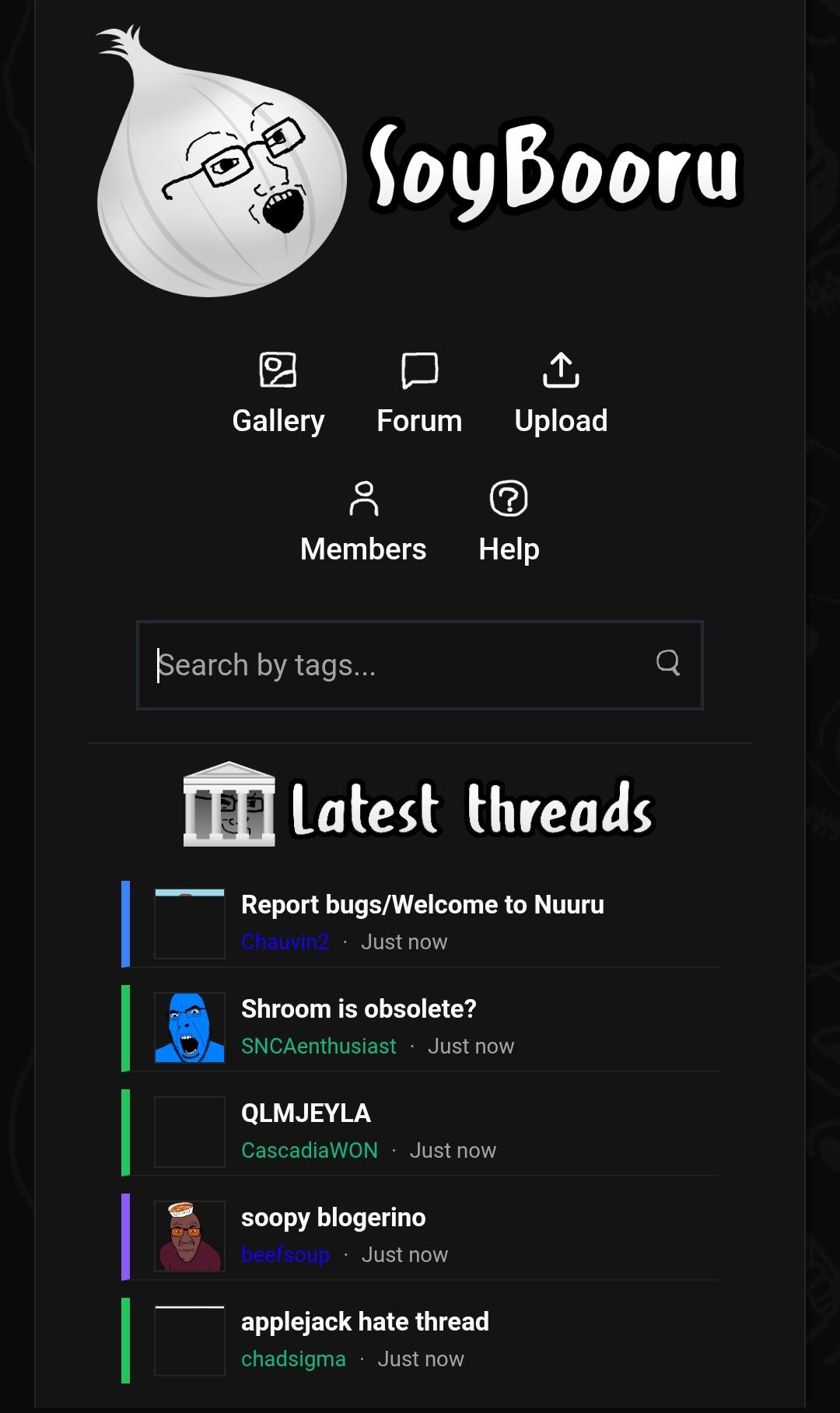View the Members list

[x=363, y=522]
